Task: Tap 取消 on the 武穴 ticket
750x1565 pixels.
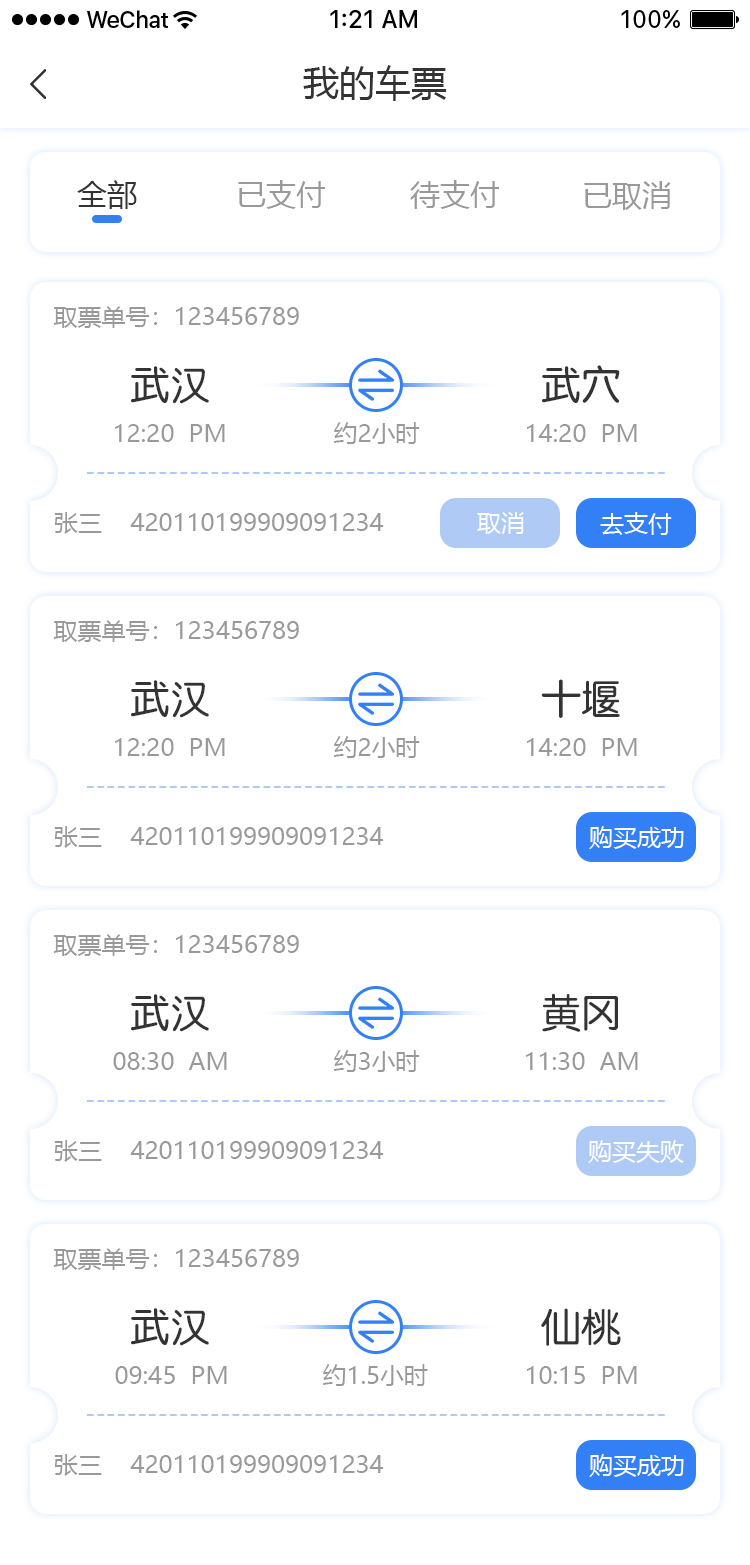Action: point(500,523)
